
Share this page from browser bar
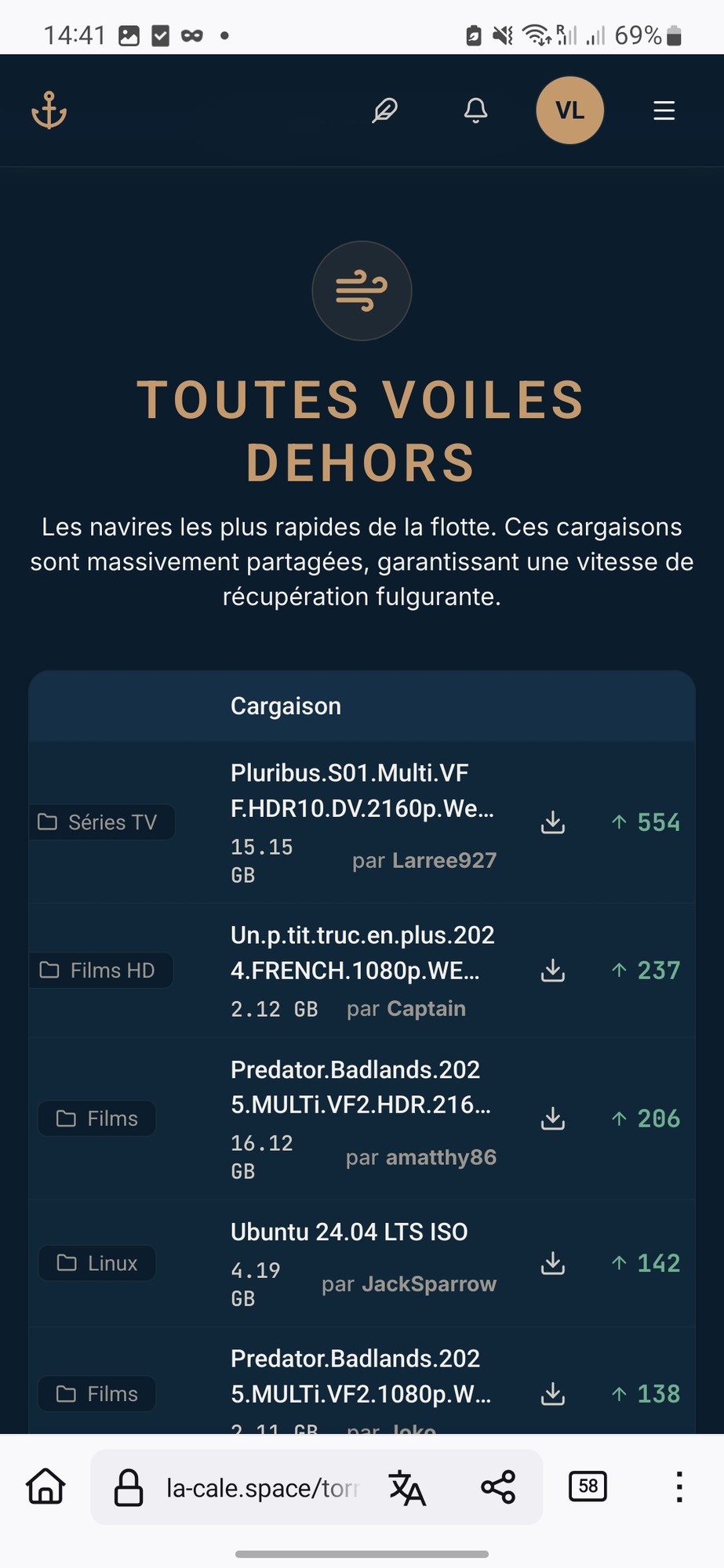coord(498,1486)
